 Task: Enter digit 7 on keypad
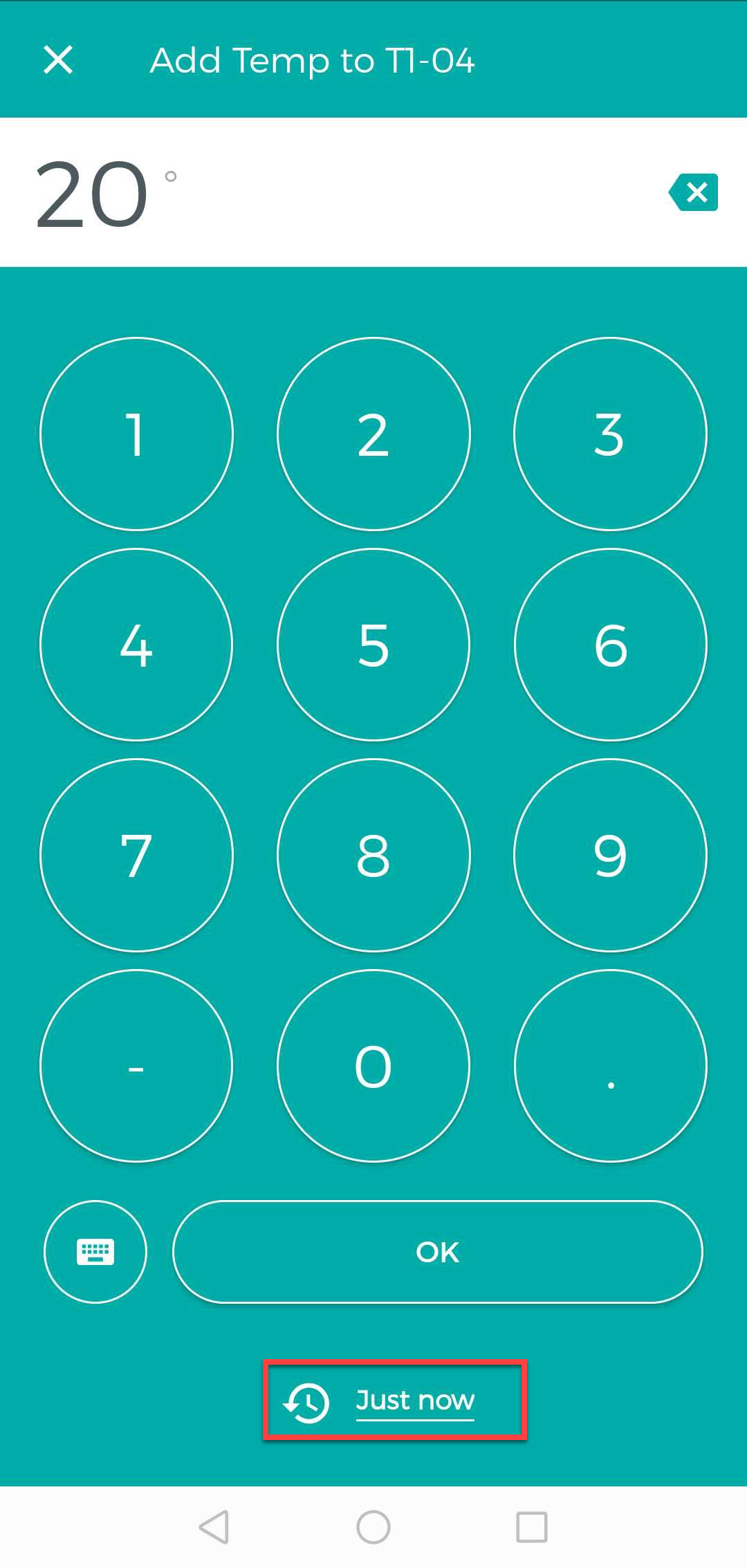[x=136, y=856]
